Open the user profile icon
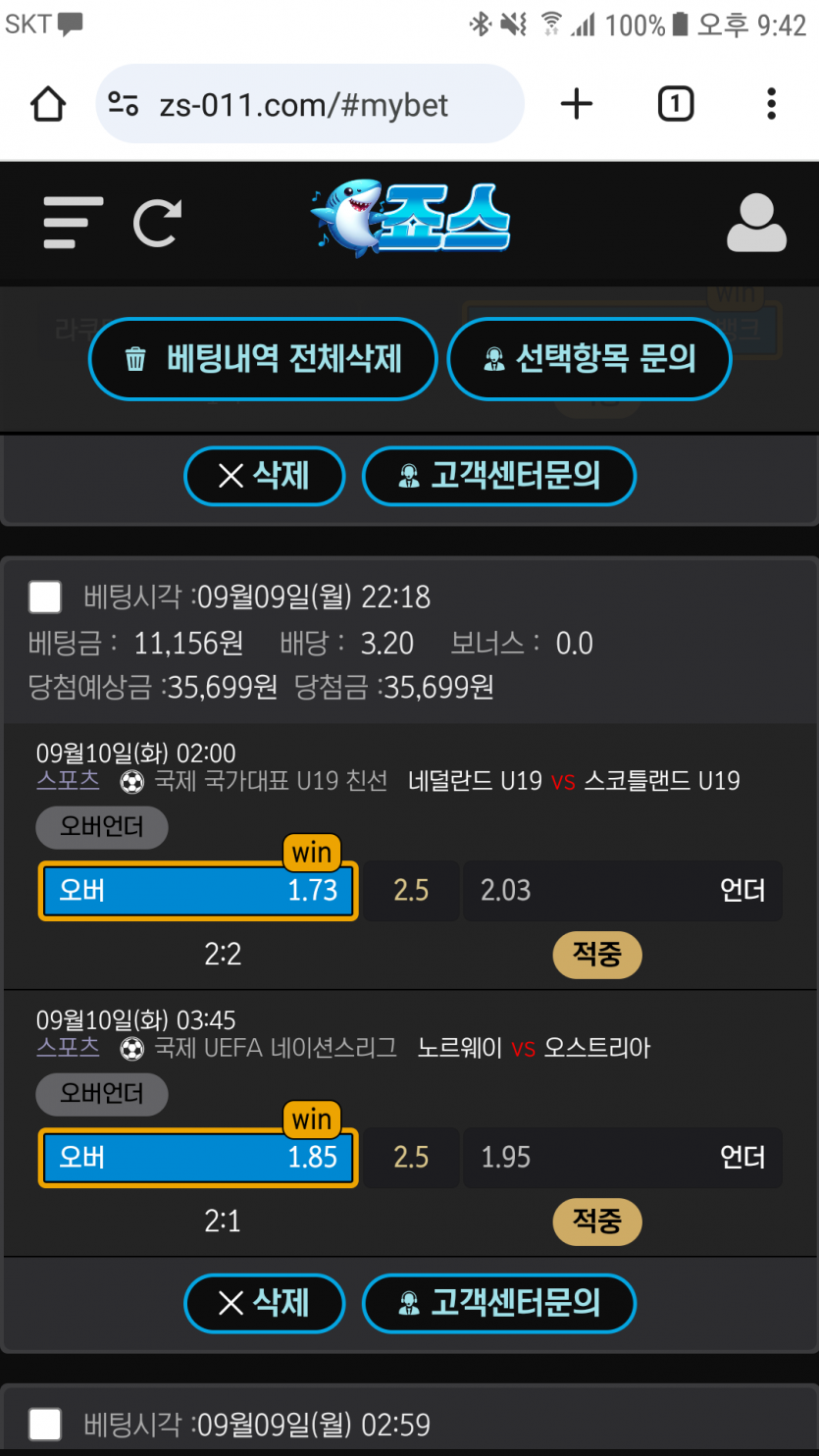This screenshot has height=1456, width=819. 756,223
